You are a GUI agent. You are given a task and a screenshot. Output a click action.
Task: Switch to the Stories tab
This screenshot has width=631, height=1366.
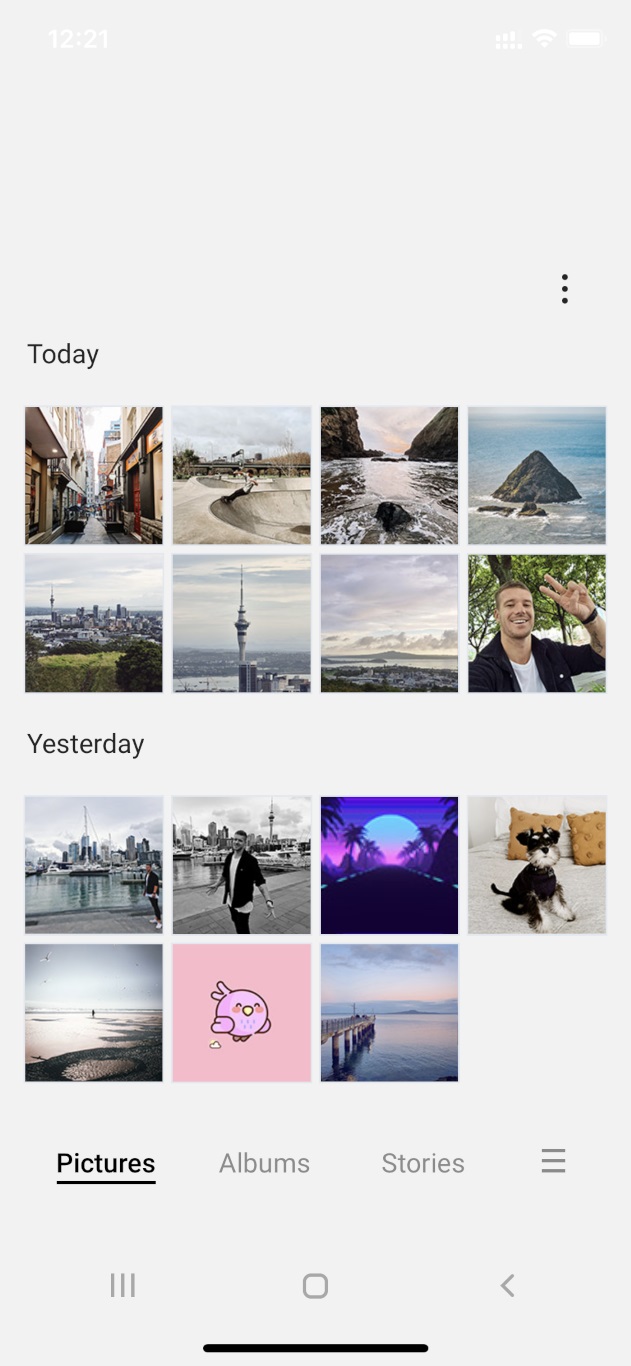[x=422, y=1163]
